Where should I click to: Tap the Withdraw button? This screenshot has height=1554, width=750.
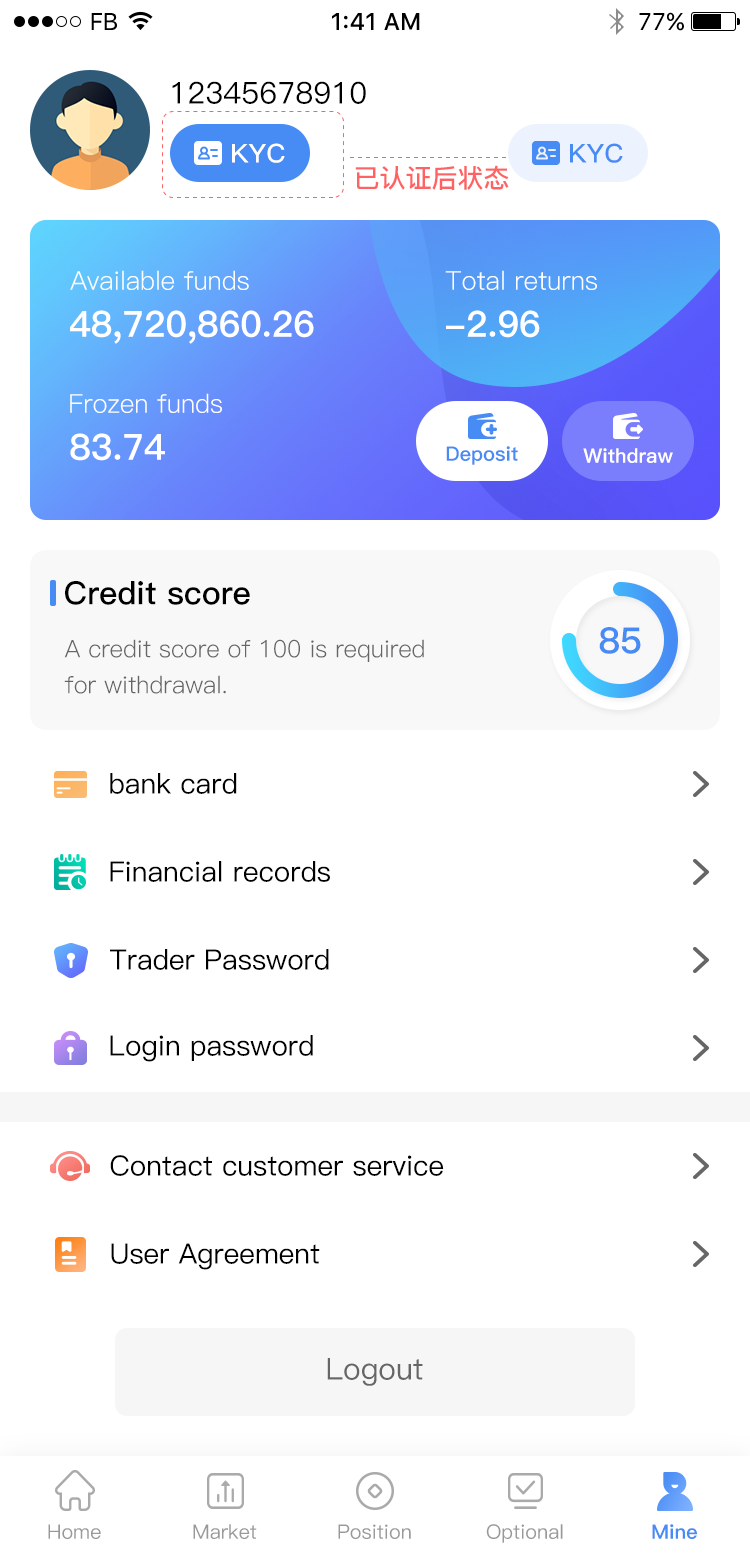(628, 441)
